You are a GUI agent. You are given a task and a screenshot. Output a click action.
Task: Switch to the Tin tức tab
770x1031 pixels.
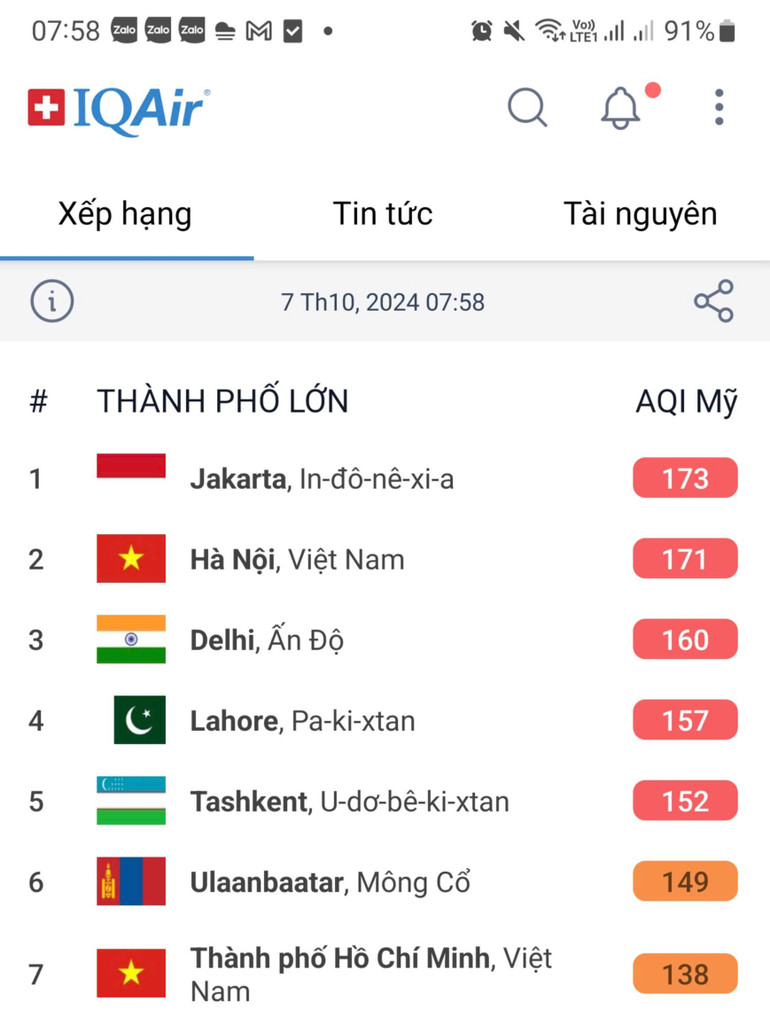[x=383, y=213]
